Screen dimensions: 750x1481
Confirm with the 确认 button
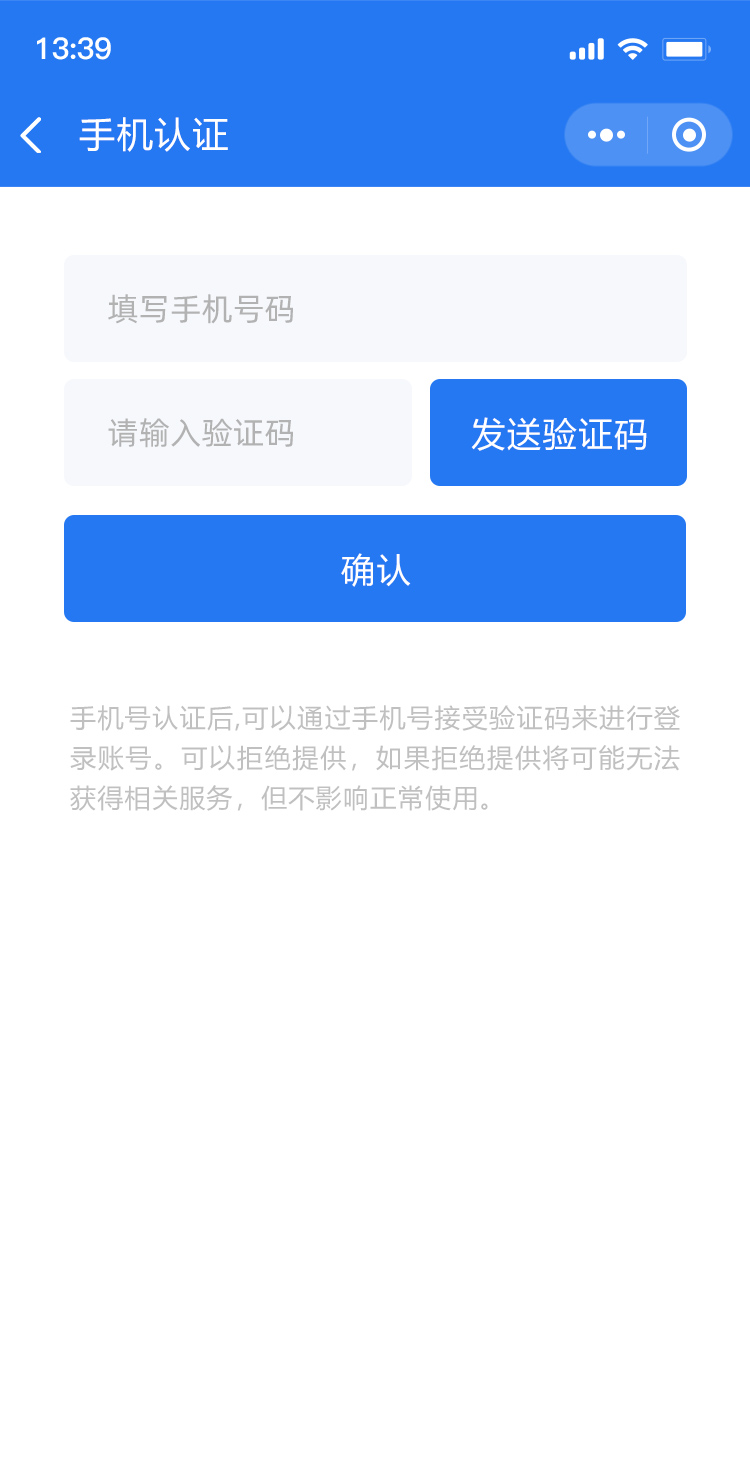(x=375, y=568)
